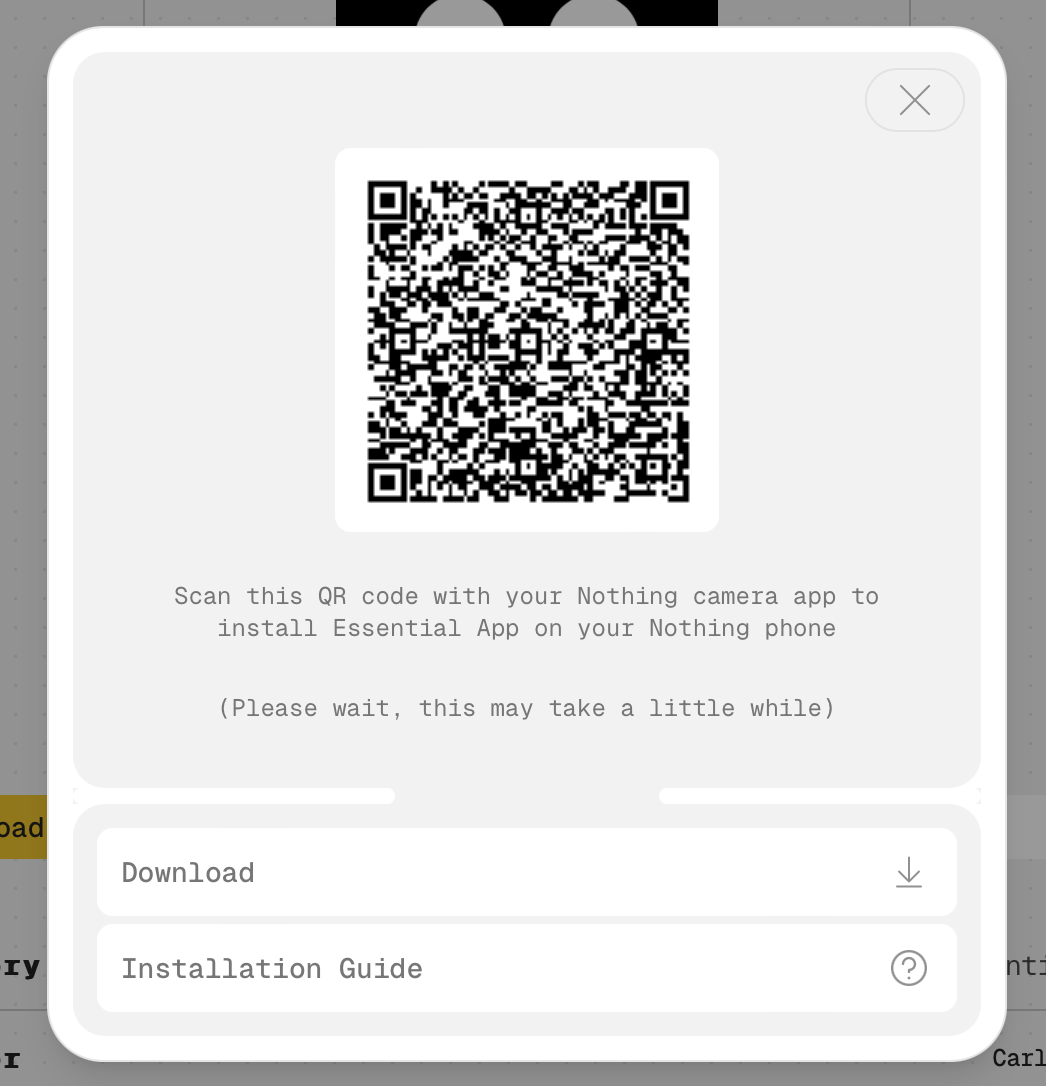Open the Installation Guide
The width and height of the screenshot is (1046, 1086).
point(526,968)
